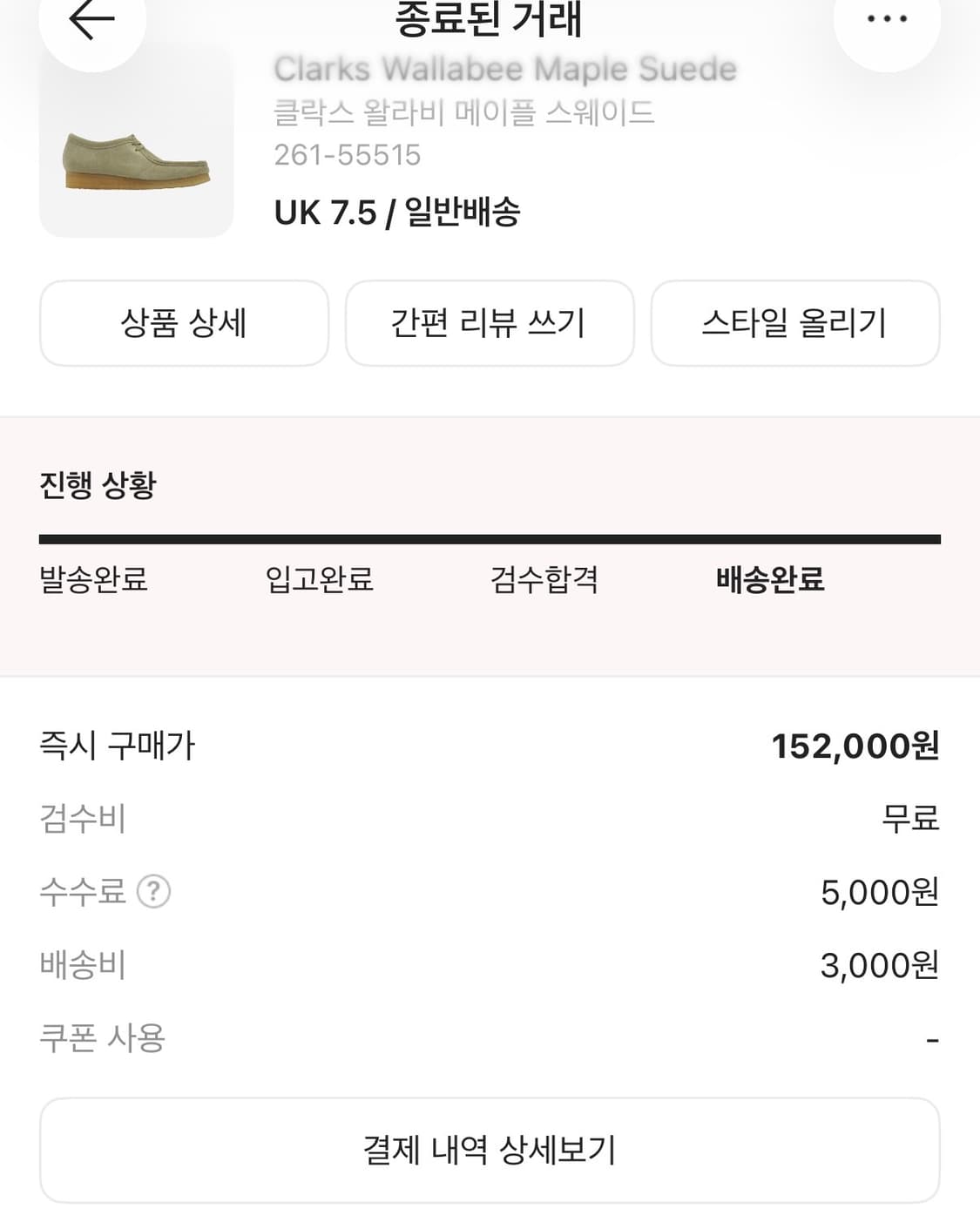Tap the progress bar above status steps

tap(490, 539)
